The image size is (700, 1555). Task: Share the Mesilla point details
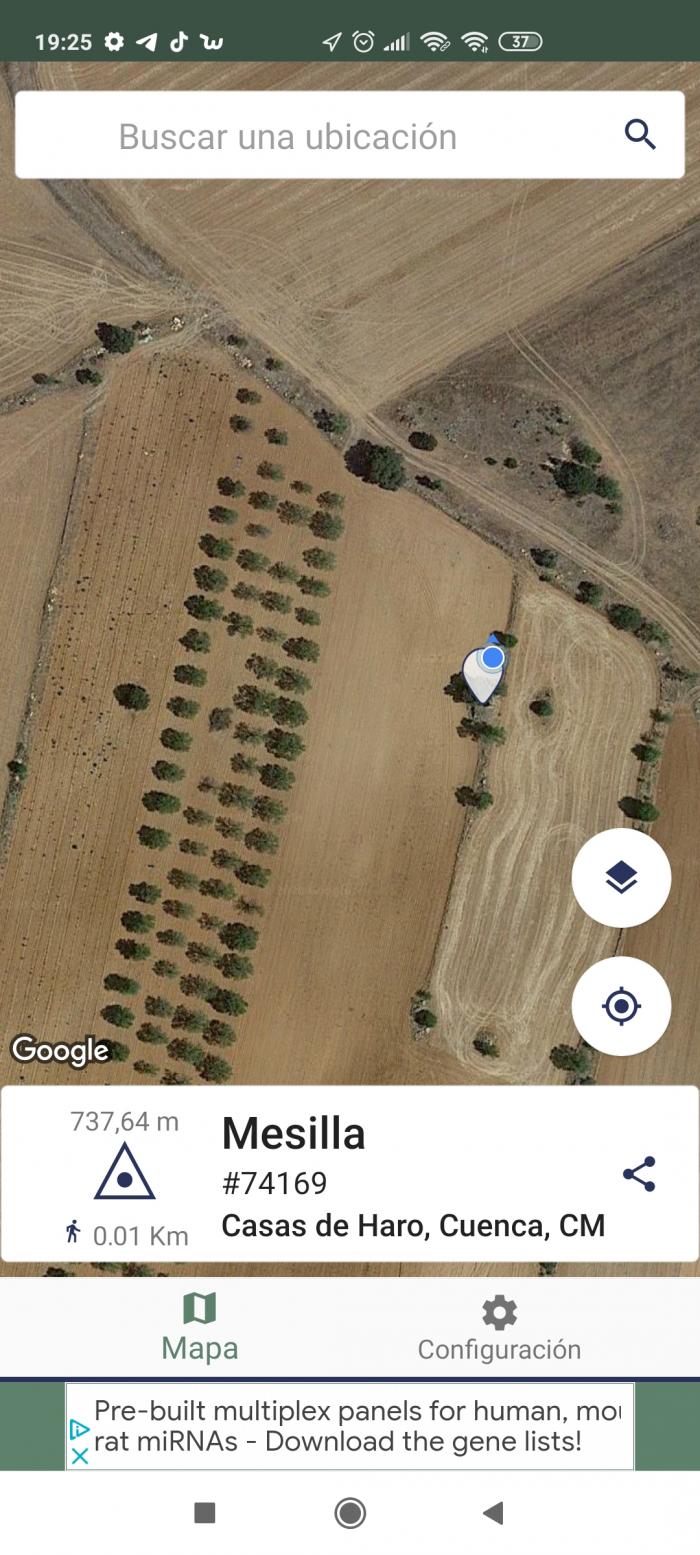[639, 1174]
